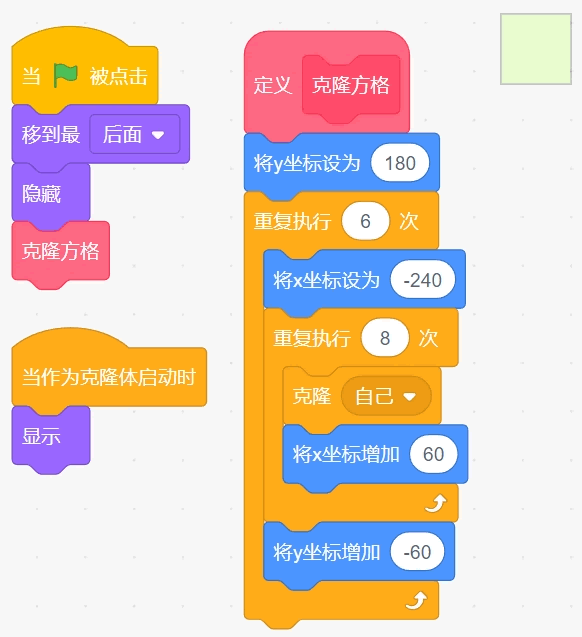Open the 后面 layer dropdown

coord(134,134)
